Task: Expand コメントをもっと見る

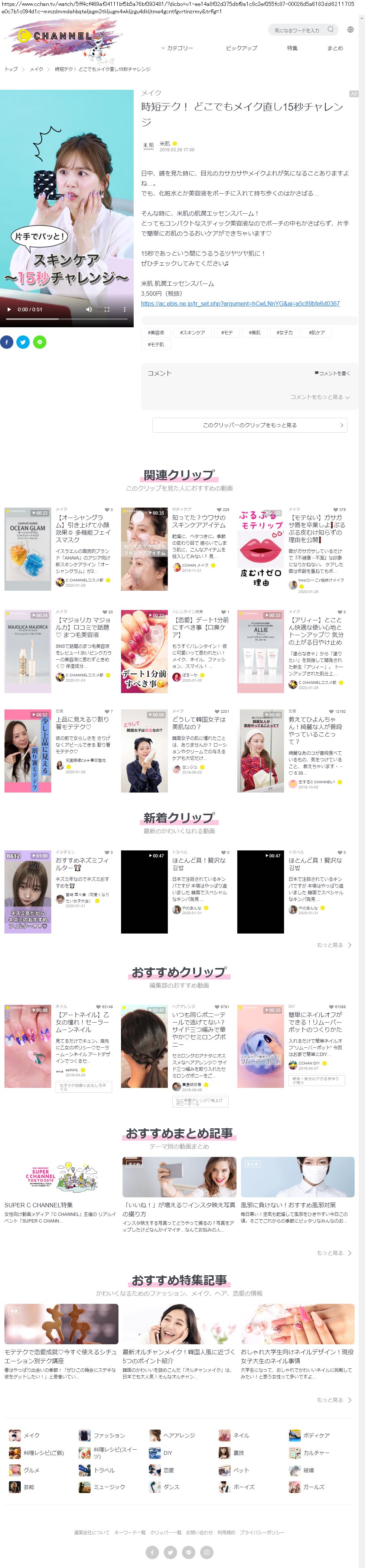Action: pos(319,397)
